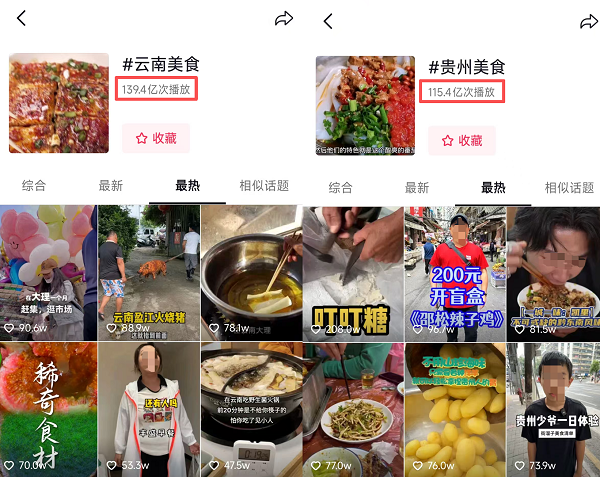Switch to 综合 tab under 贵州美食
The image size is (600, 477).
(x=340, y=187)
